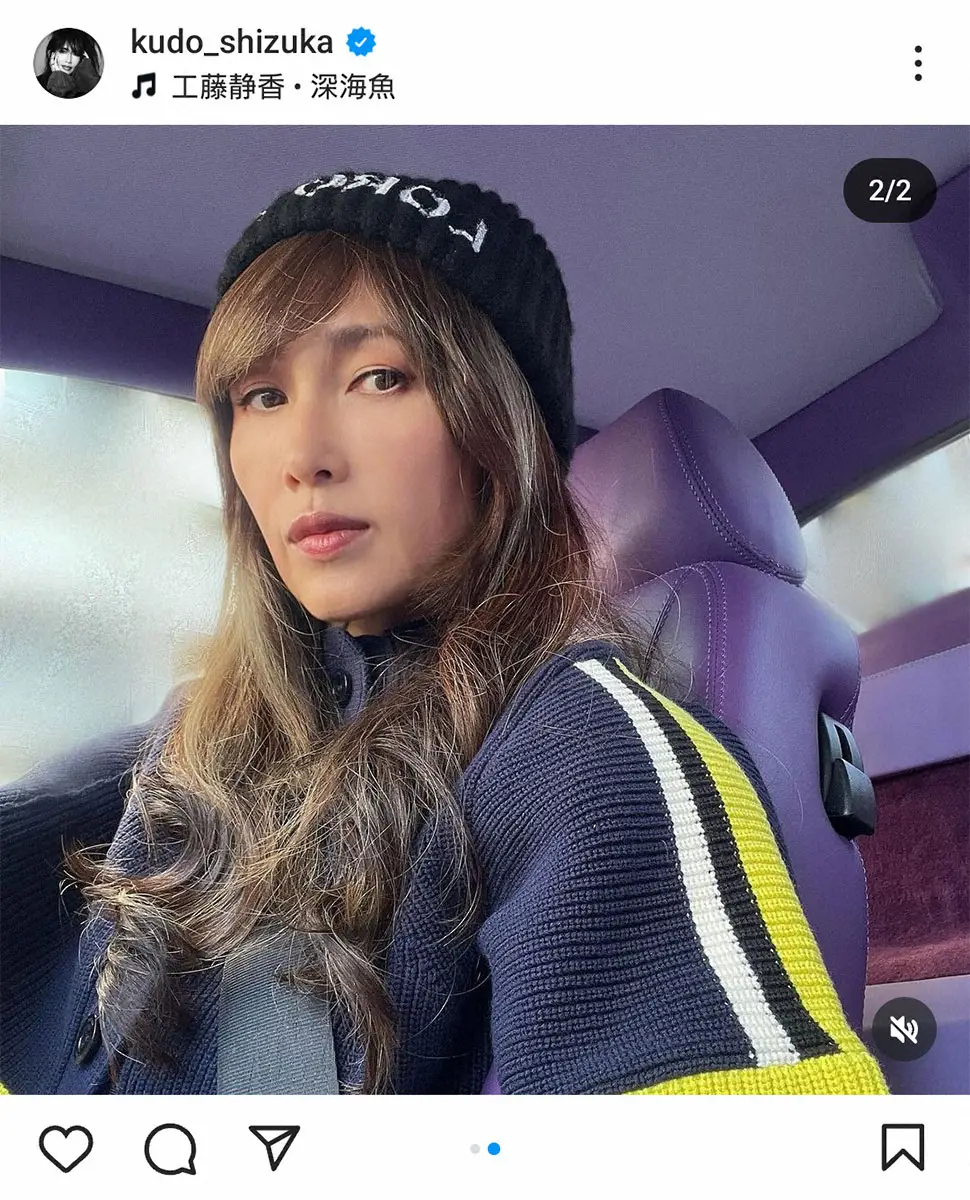The width and height of the screenshot is (970, 1200).
Task: Open the post's three-dot options menu
Action: pos(917,63)
